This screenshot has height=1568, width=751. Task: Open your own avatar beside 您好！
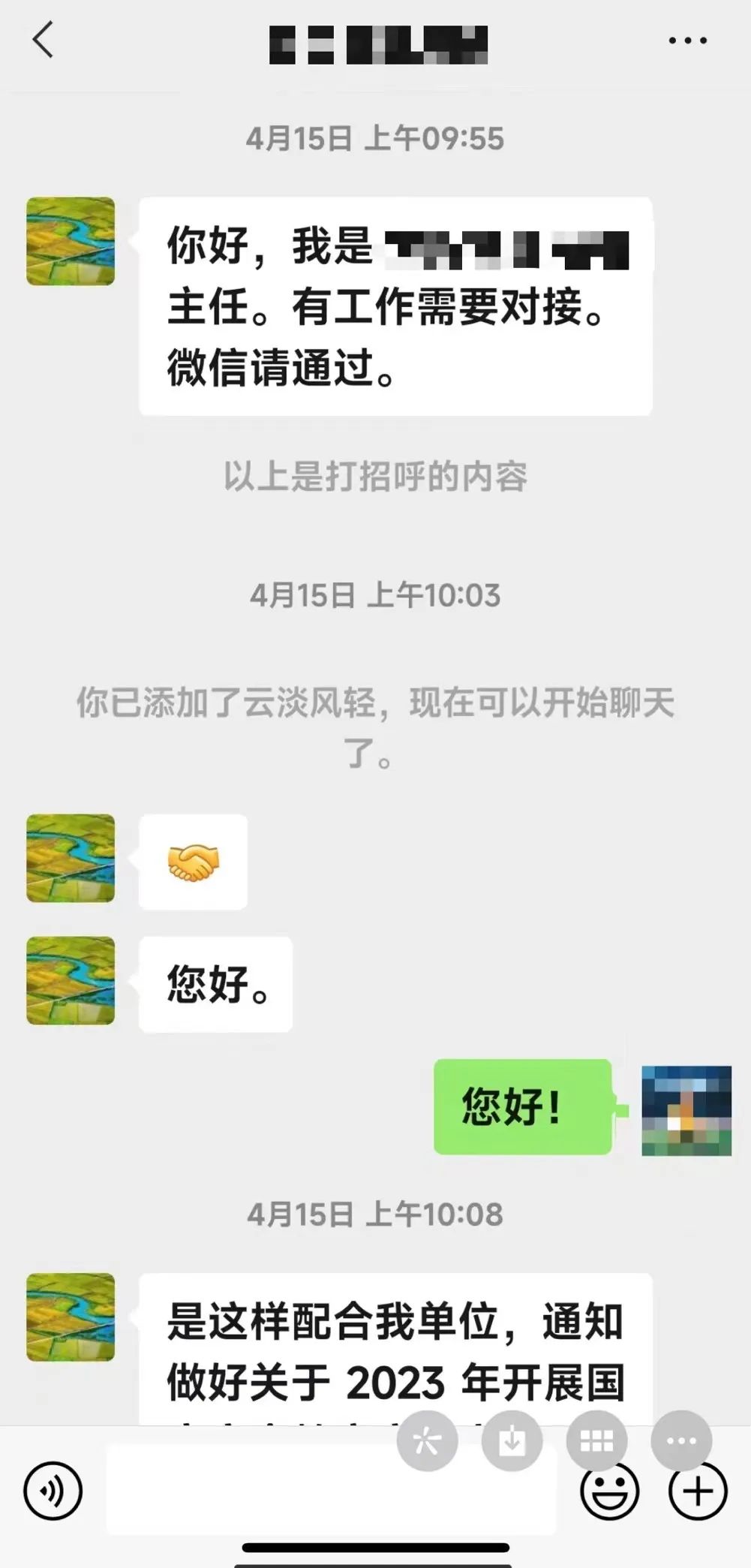pyautogui.click(x=686, y=1109)
